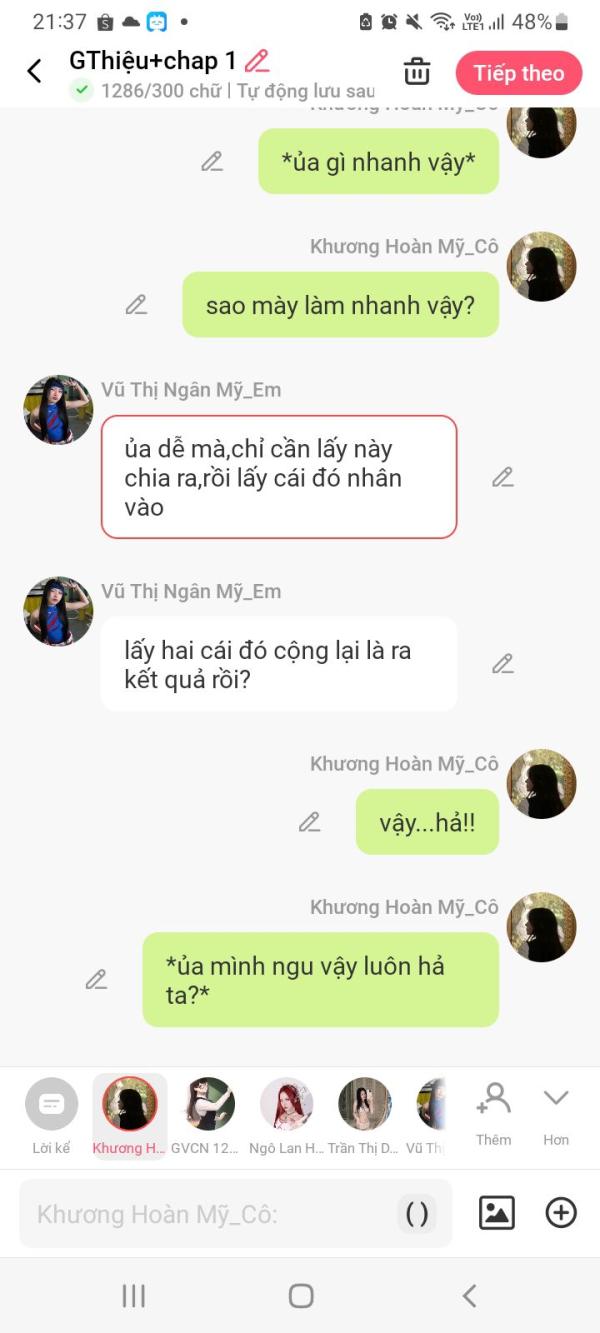
Task: Edit the message "*ủa mình ngu vậy luôn hả ta?*"
Action: point(96,980)
